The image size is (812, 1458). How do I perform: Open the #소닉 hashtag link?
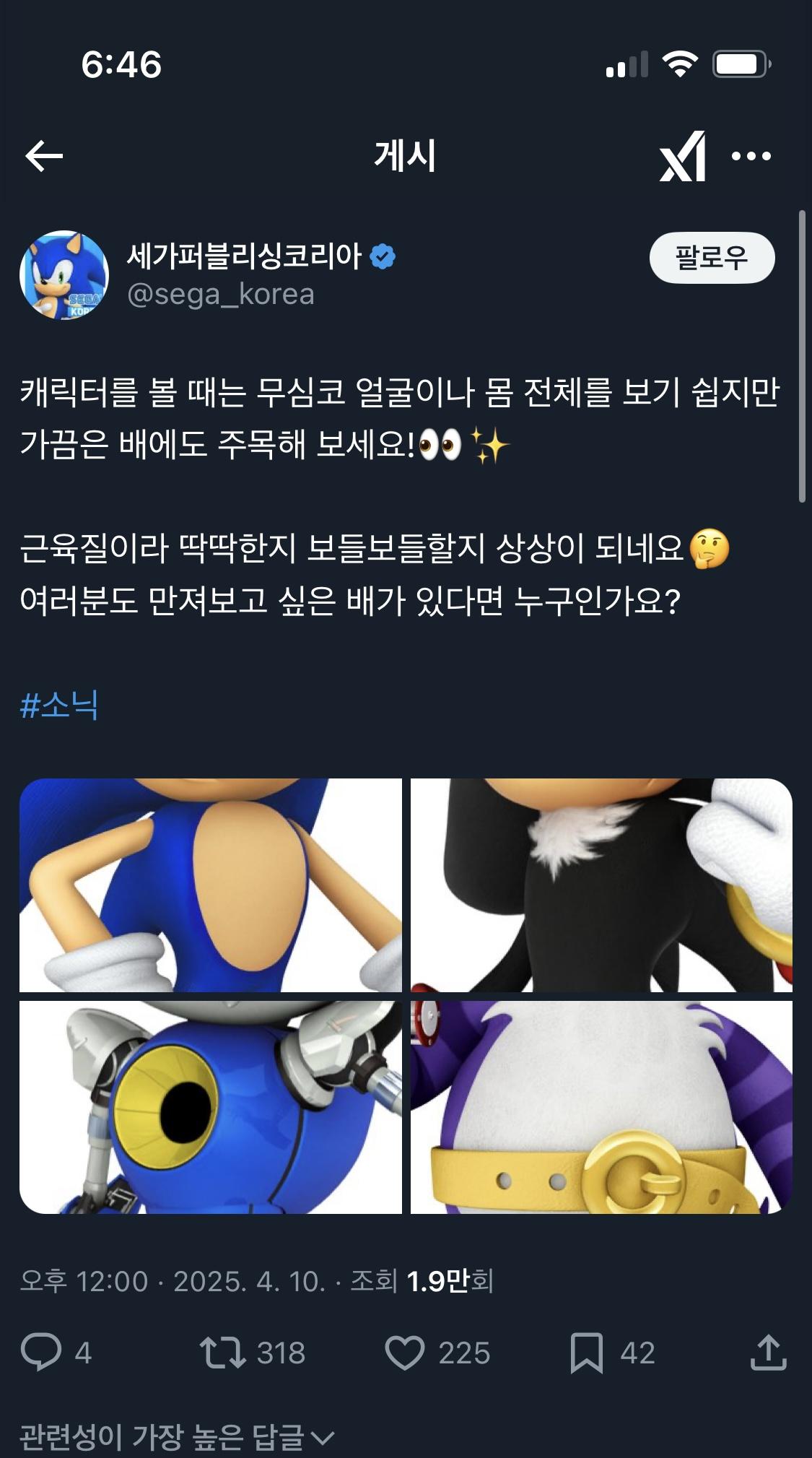click(x=59, y=705)
